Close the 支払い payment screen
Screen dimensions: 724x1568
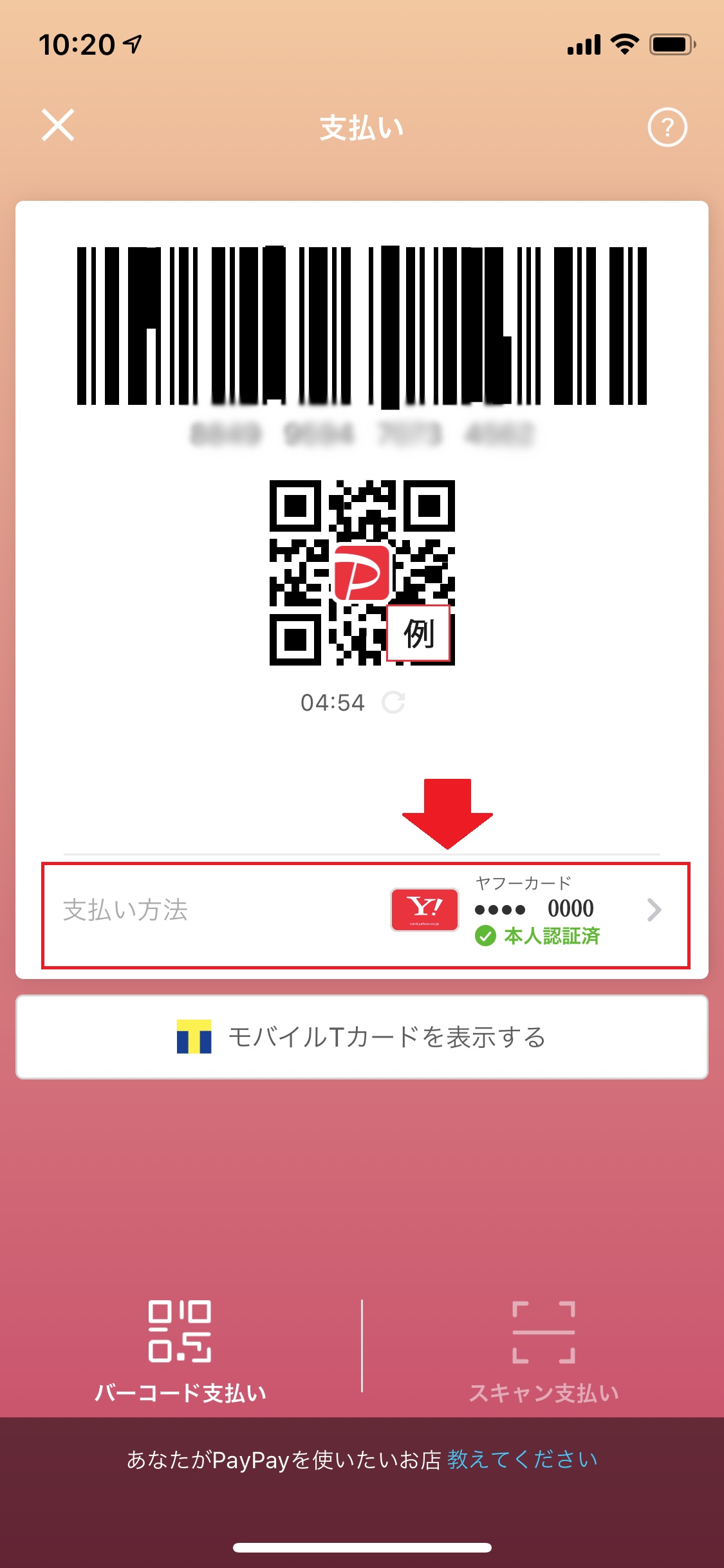(x=58, y=125)
